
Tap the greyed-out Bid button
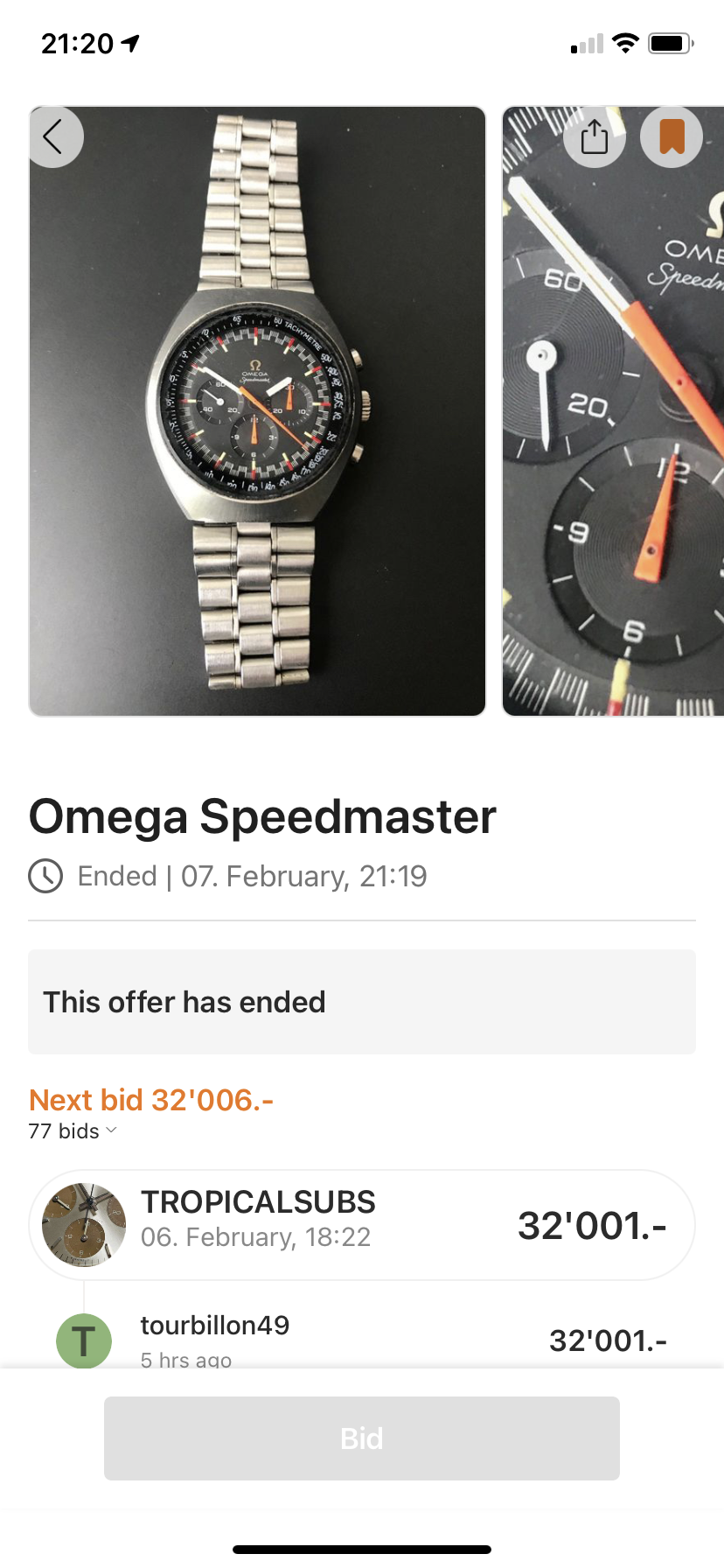[362, 1438]
